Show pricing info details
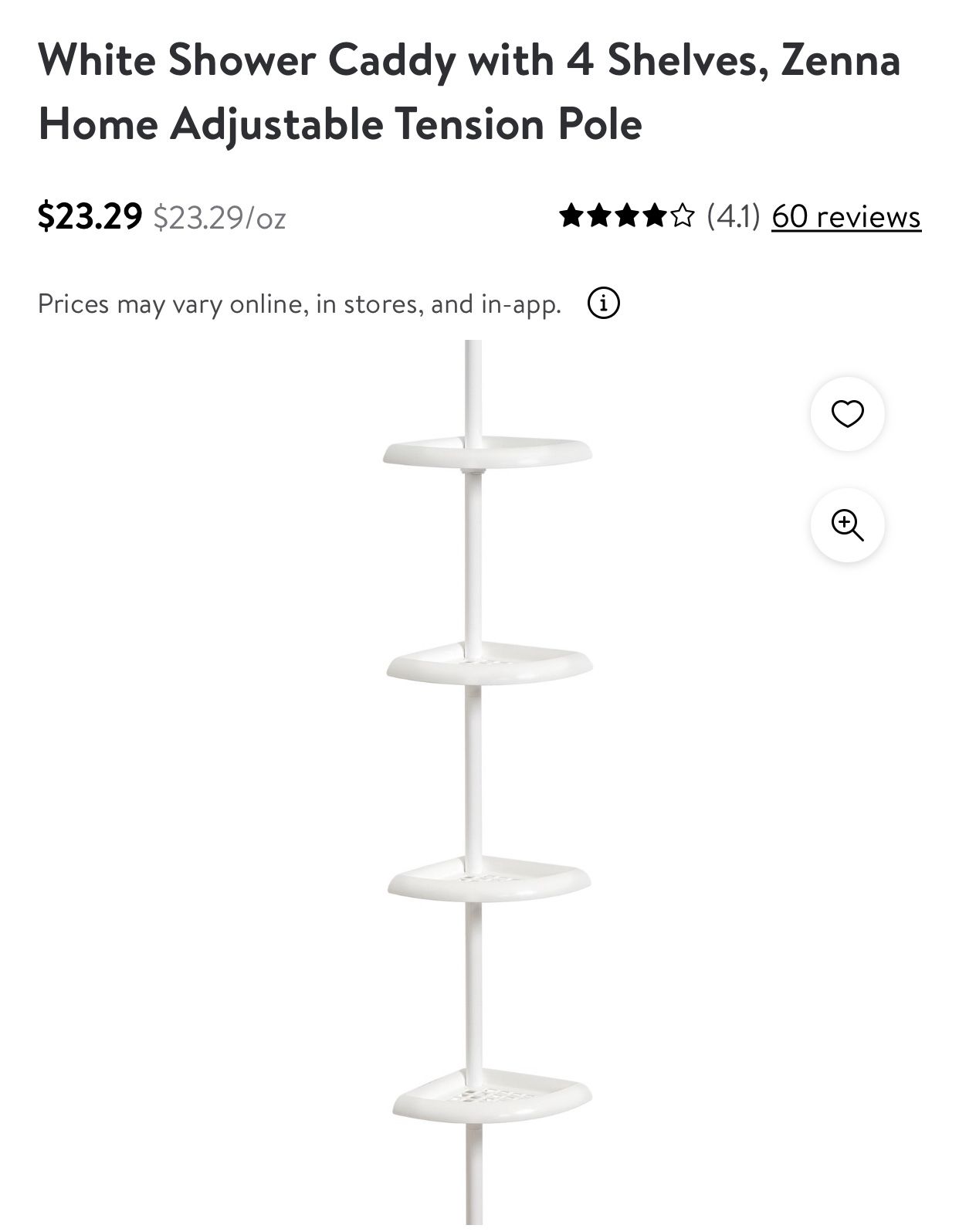The height and width of the screenshot is (1232, 959). tap(604, 304)
